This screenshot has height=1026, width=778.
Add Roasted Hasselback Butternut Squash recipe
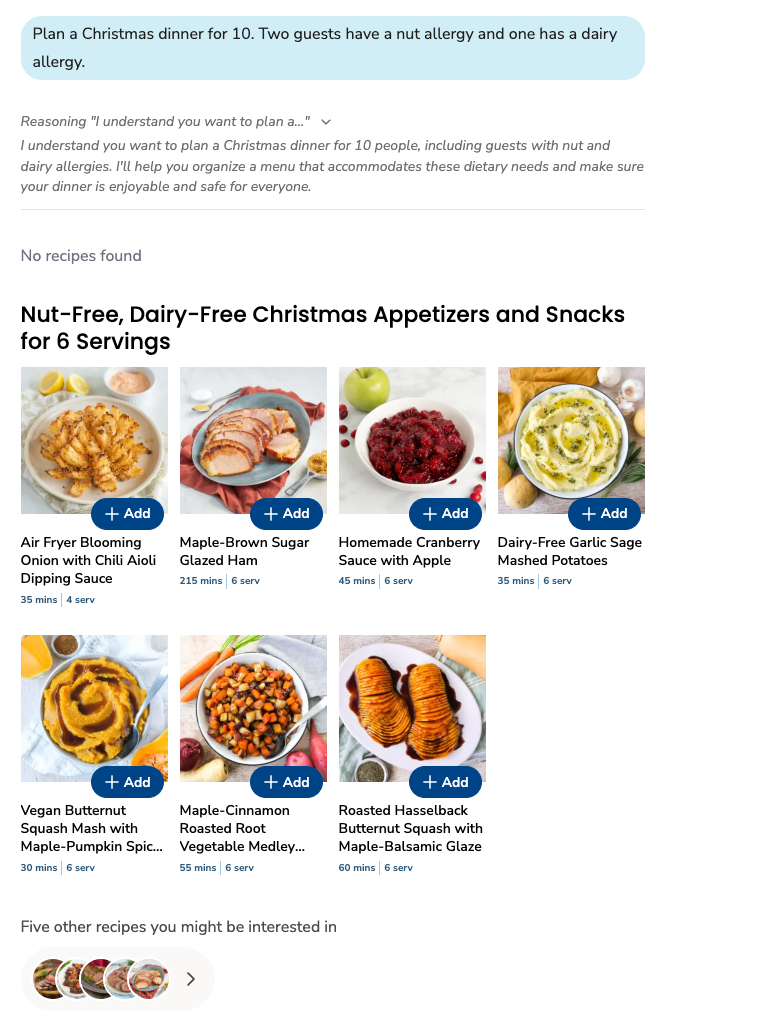point(447,781)
